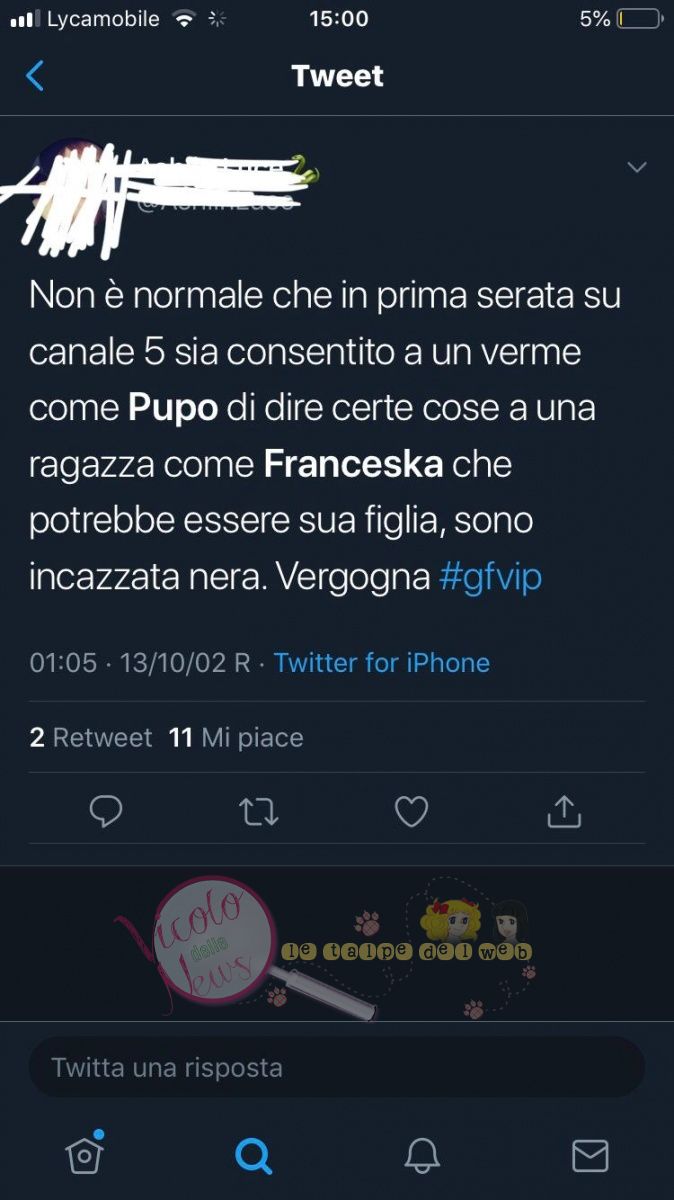Switch to the Home tab

click(x=85, y=1155)
